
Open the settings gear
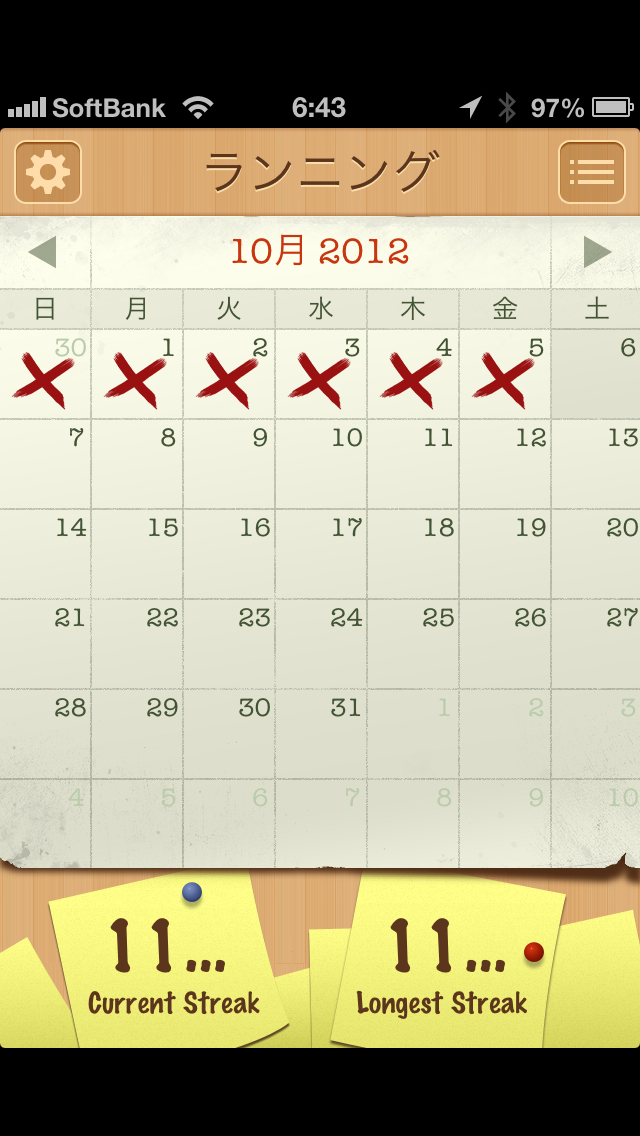coord(48,172)
